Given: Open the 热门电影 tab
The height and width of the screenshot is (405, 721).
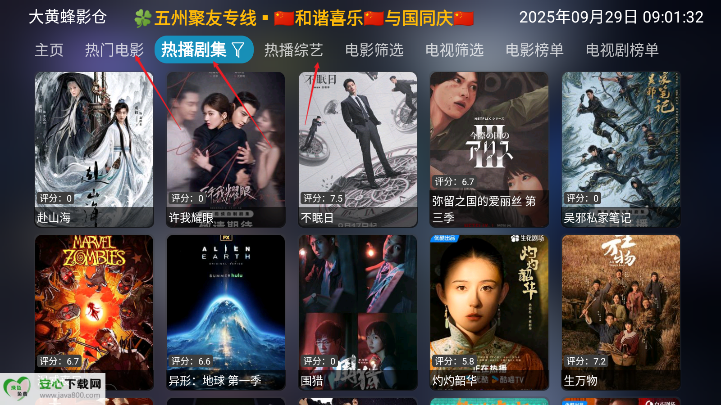Looking at the screenshot, I should click(114, 50).
